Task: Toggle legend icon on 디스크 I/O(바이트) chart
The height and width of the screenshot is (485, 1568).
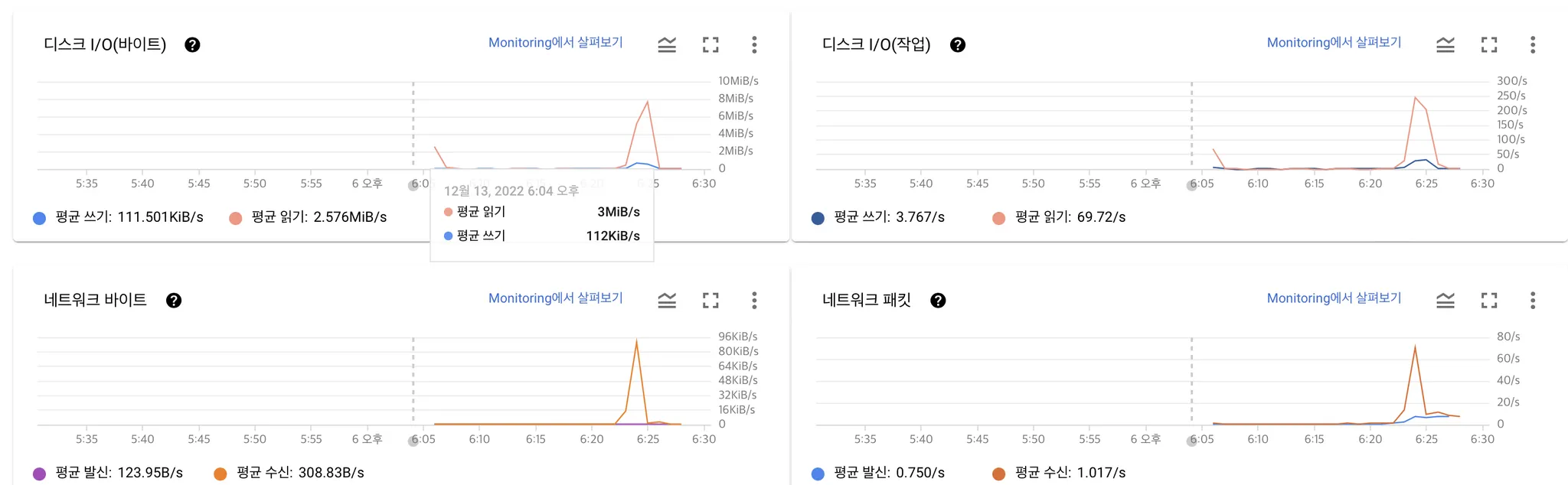Action: click(667, 45)
